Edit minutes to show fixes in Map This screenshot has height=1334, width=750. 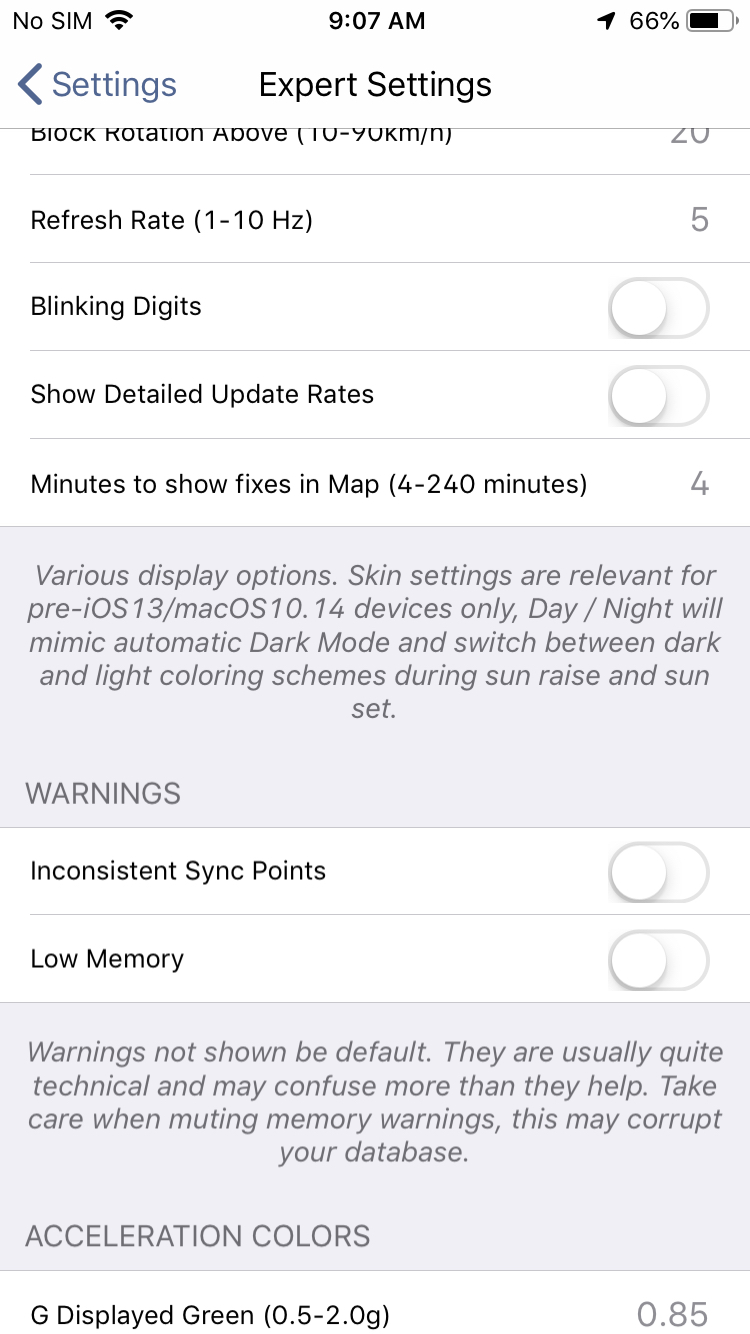(x=699, y=484)
